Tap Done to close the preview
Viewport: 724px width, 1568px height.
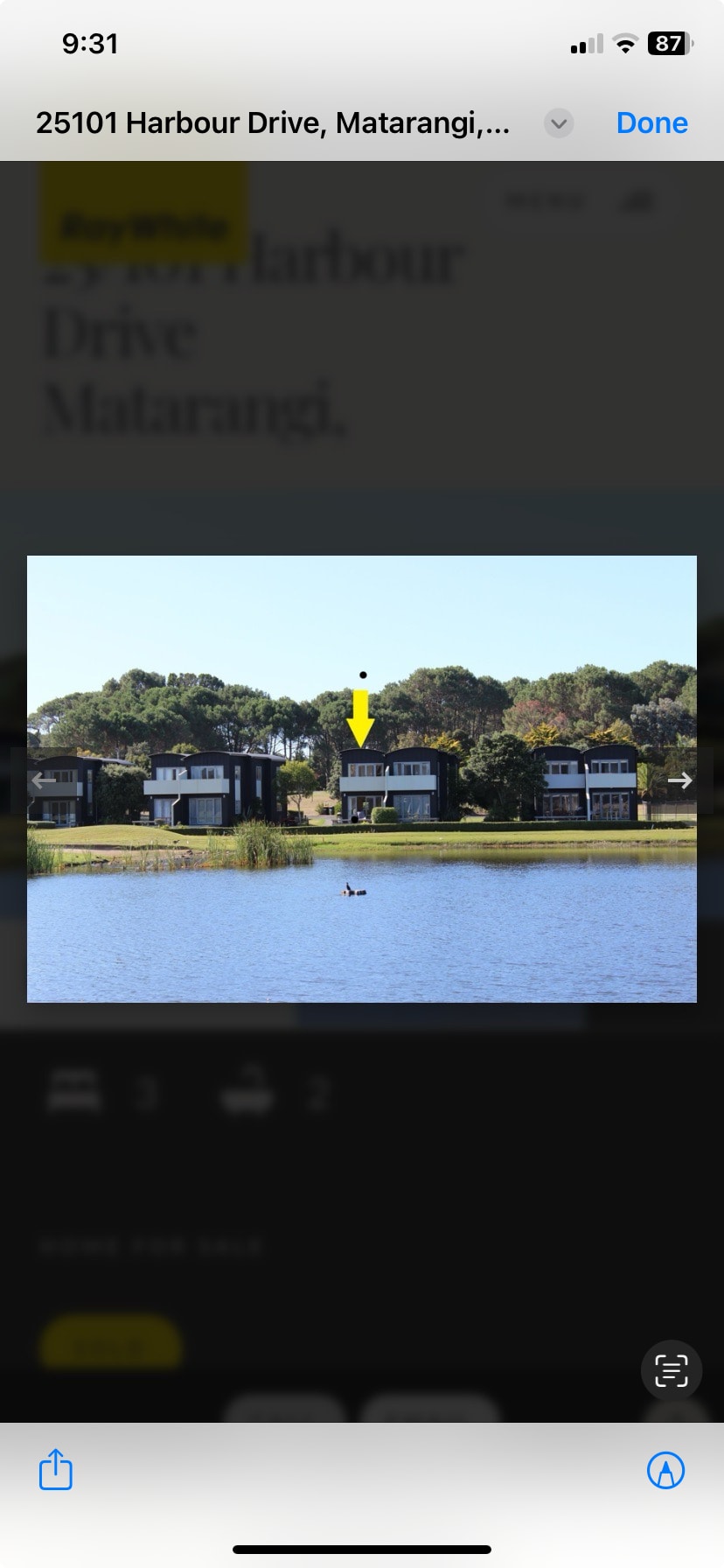point(651,123)
